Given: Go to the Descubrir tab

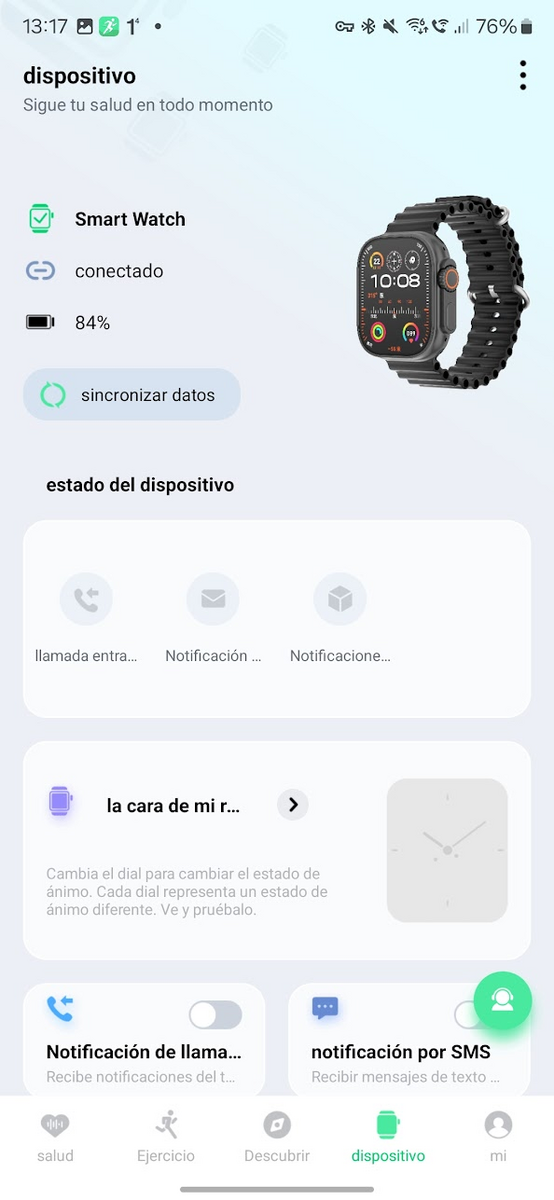Looking at the screenshot, I should tap(277, 1138).
